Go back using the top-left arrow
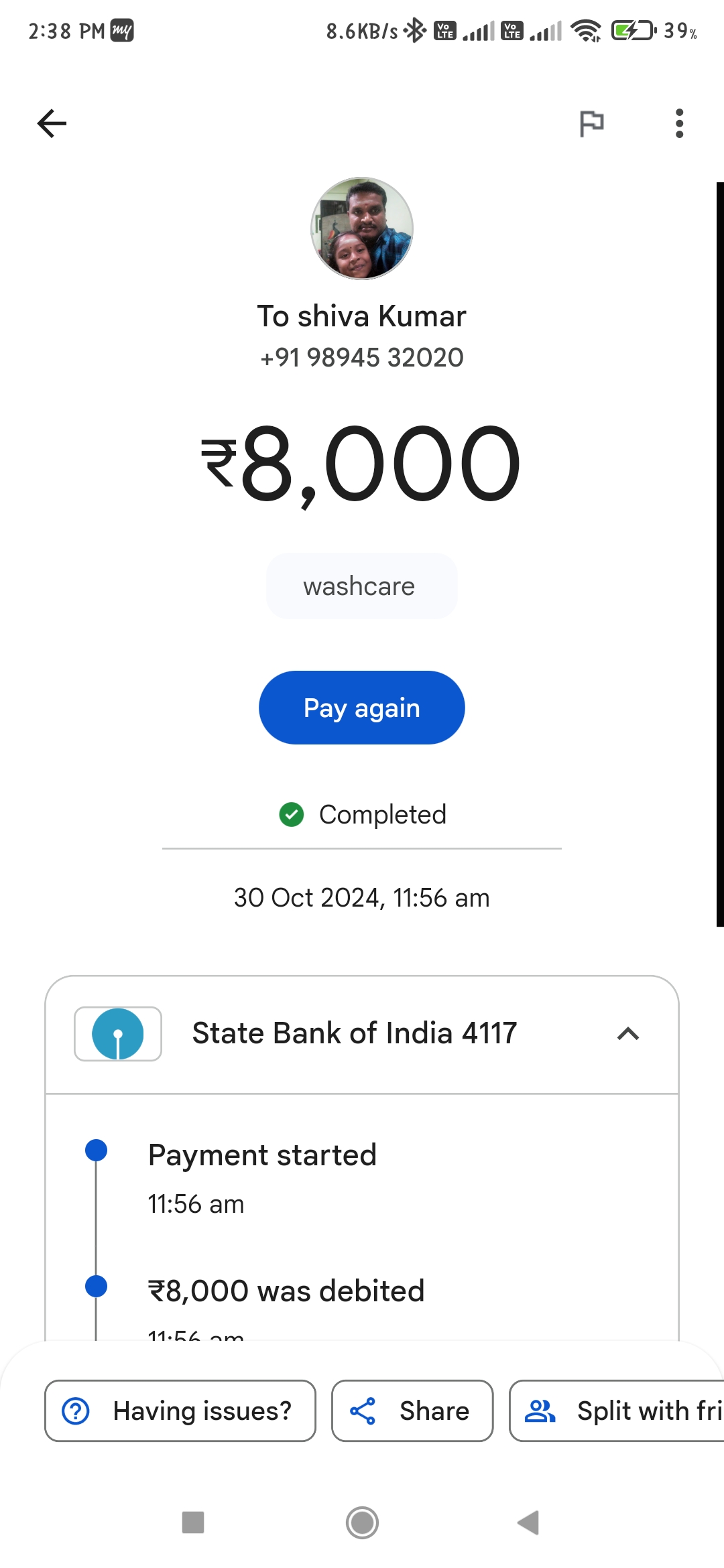This screenshot has height=1568, width=724. (x=52, y=123)
